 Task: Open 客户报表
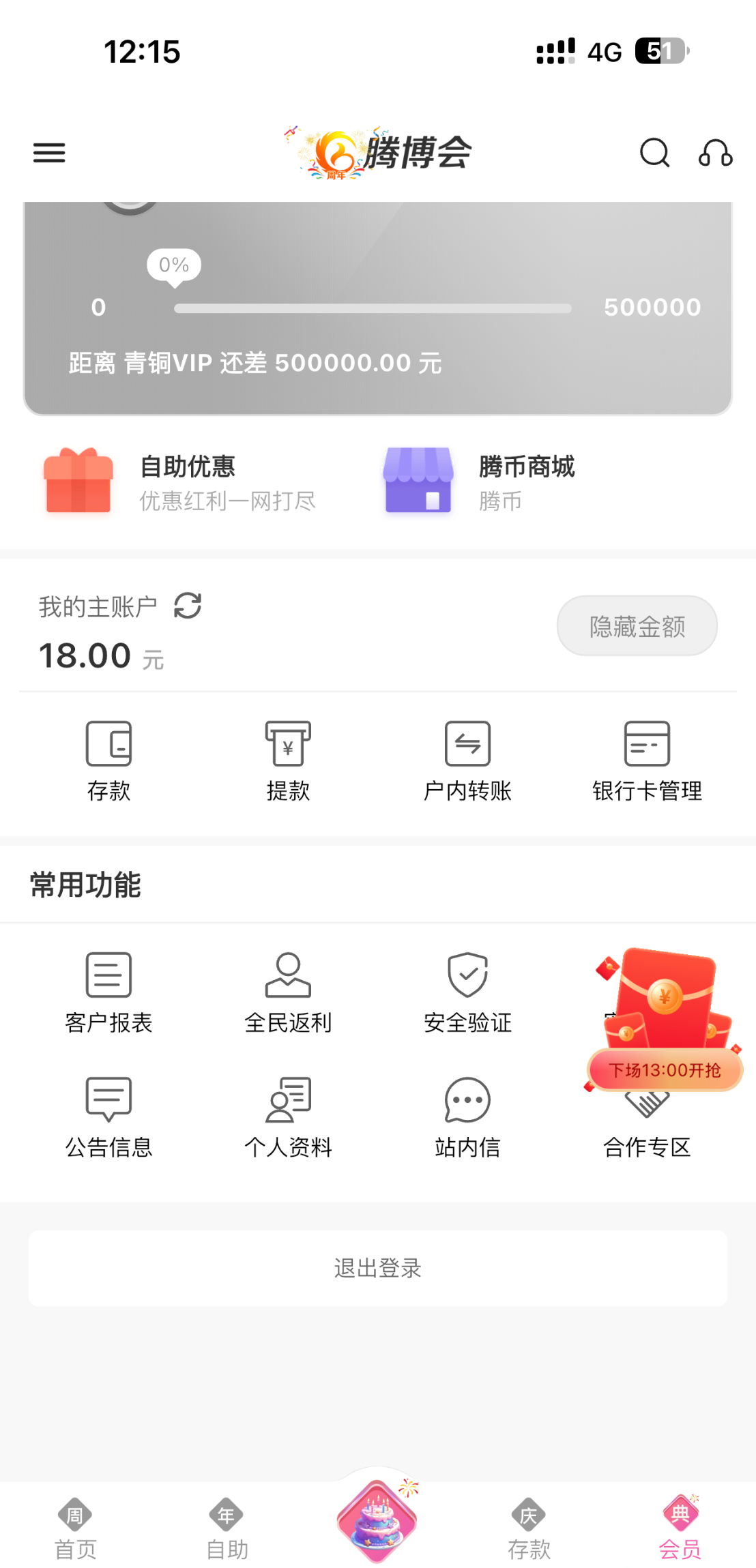(x=108, y=992)
